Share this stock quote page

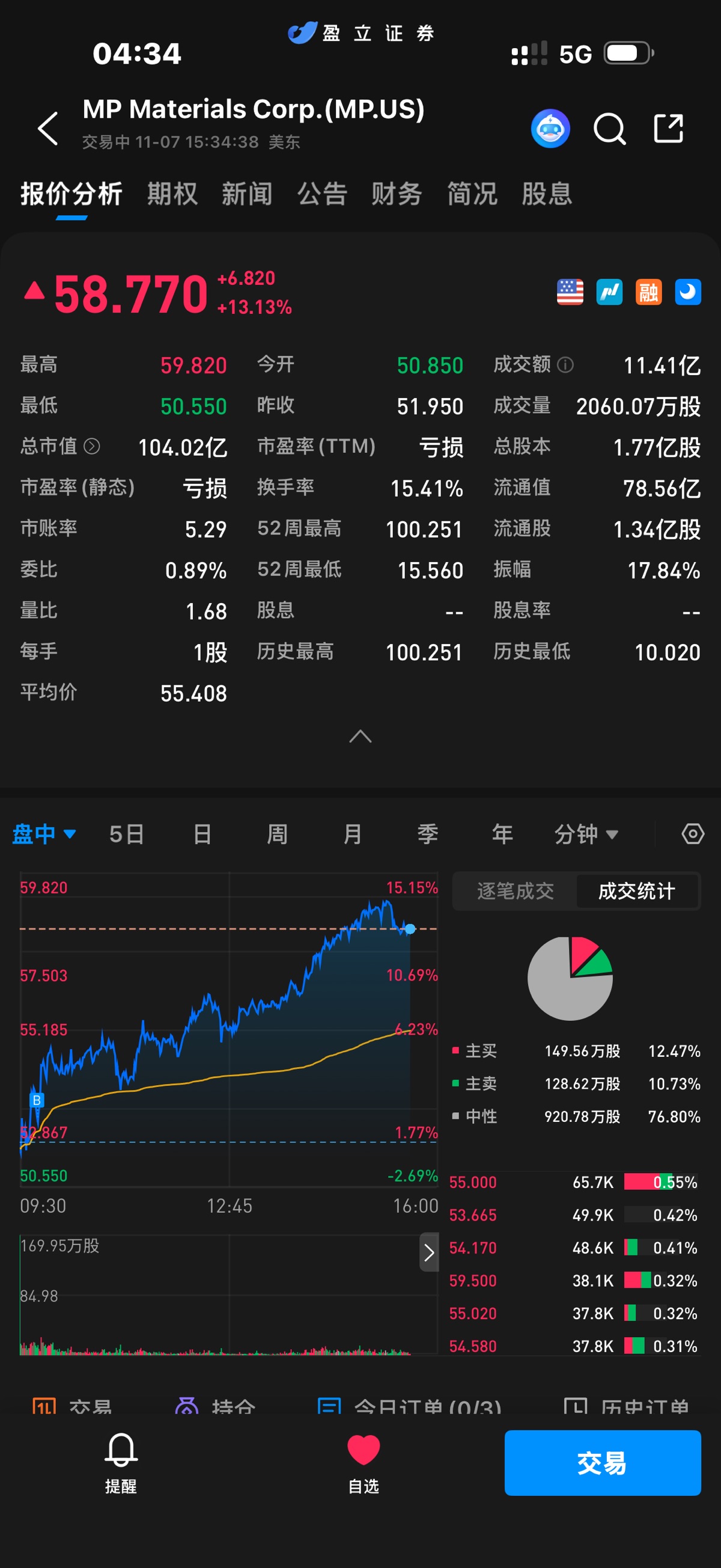point(668,129)
